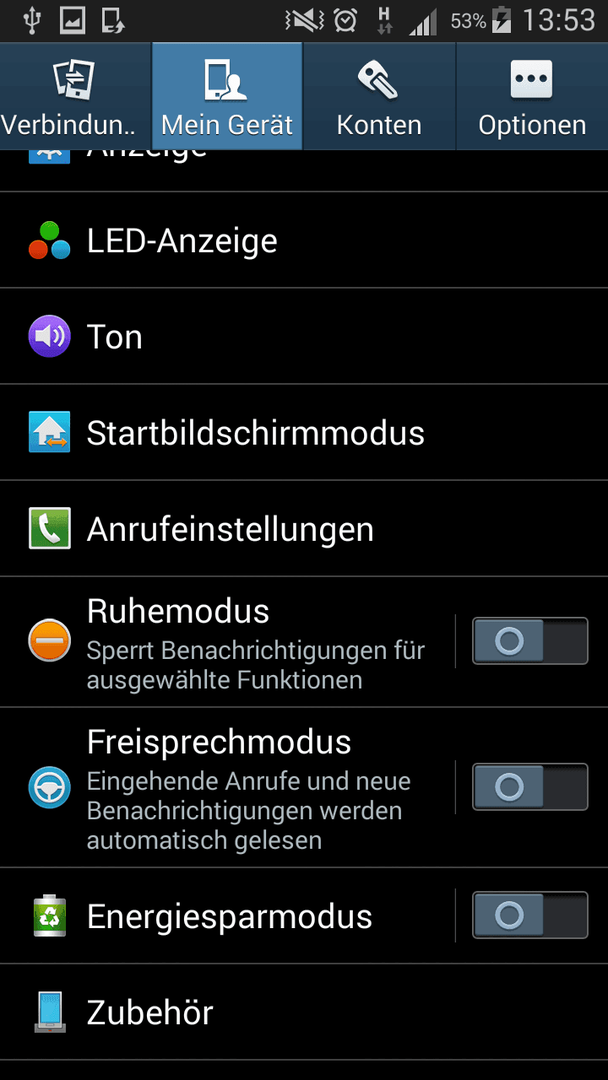The height and width of the screenshot is (1080, 608).
Task: Enable the Ruhemodus switch
Action: coord(530,641)
